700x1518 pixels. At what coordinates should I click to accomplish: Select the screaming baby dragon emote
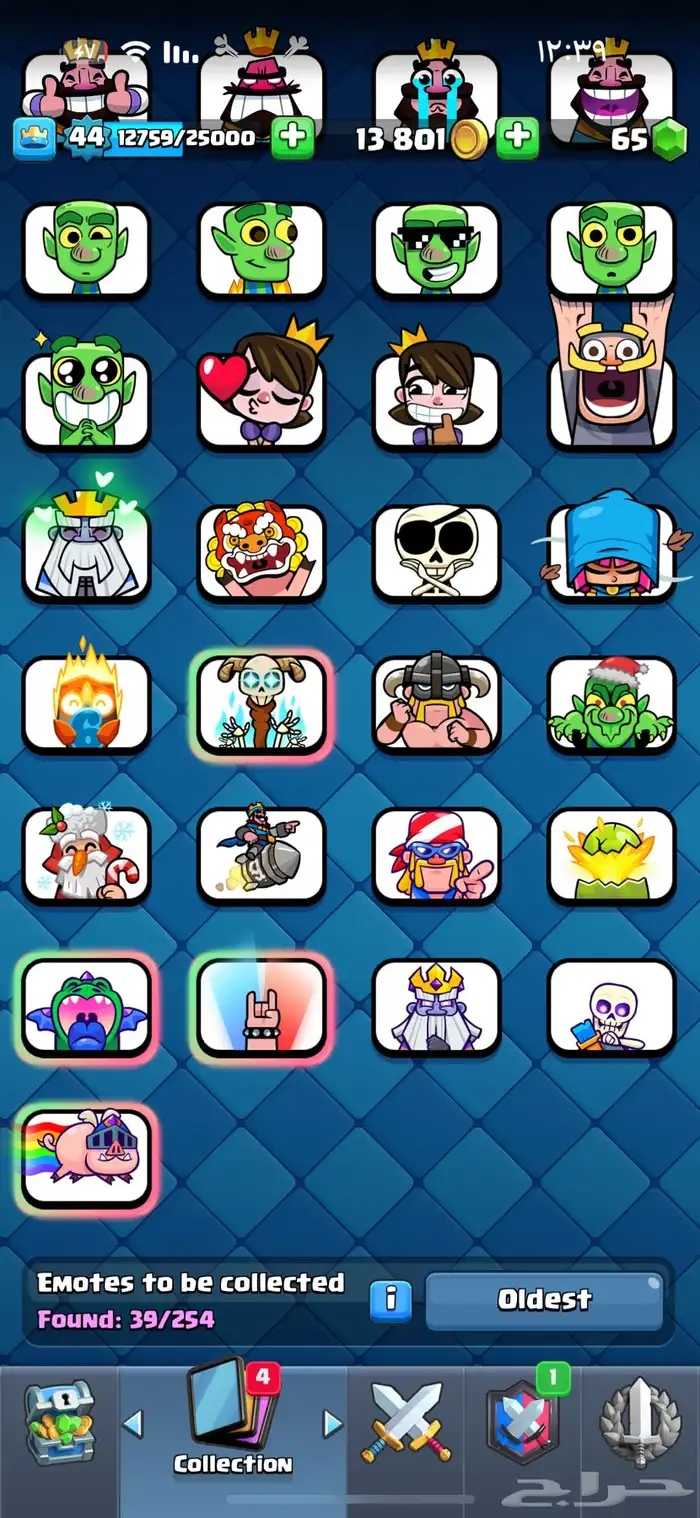click(x=86, y=1006)
